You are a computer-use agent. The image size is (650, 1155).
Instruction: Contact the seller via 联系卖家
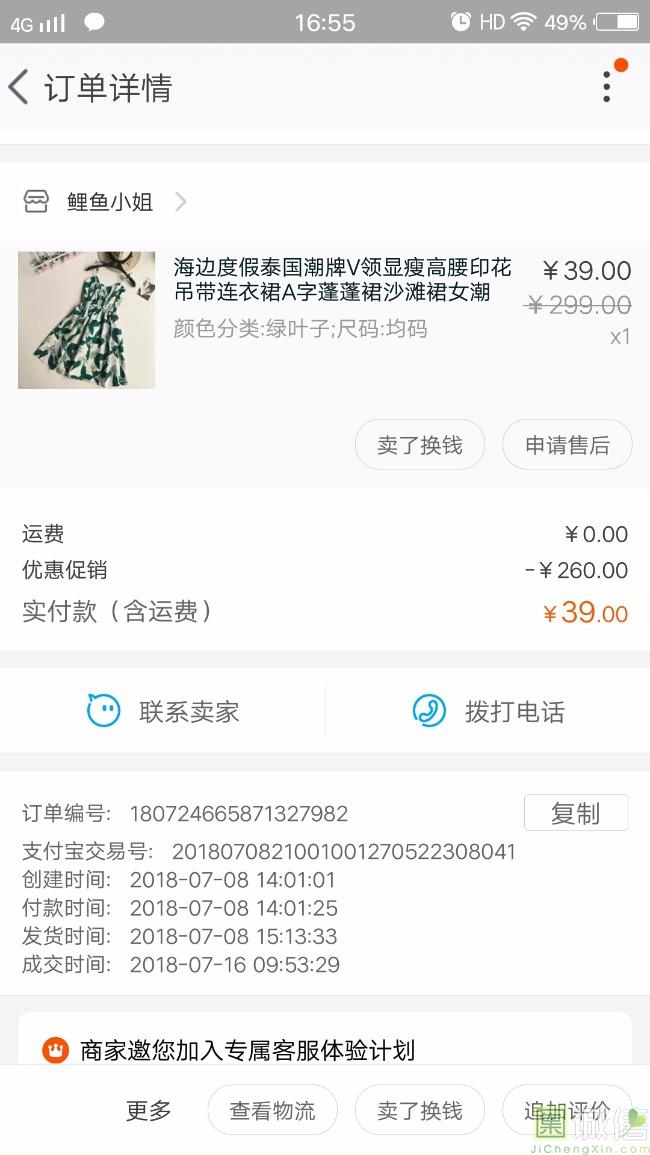(x=163, y=711)
